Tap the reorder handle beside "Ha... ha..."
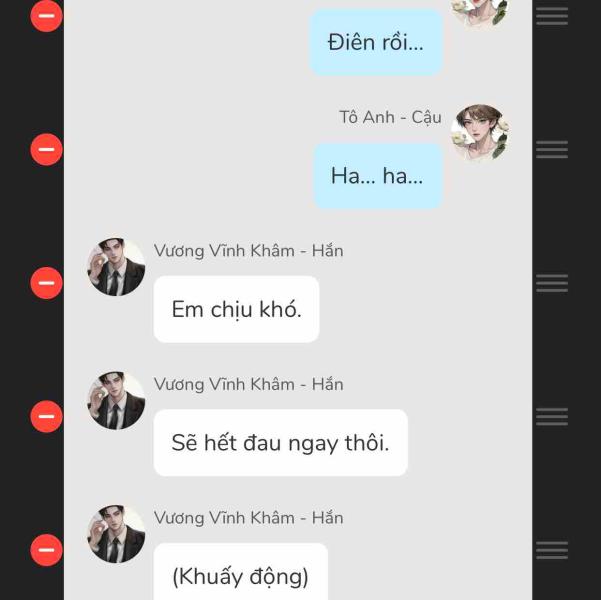 pyautogui.click(x=551, y=150)
